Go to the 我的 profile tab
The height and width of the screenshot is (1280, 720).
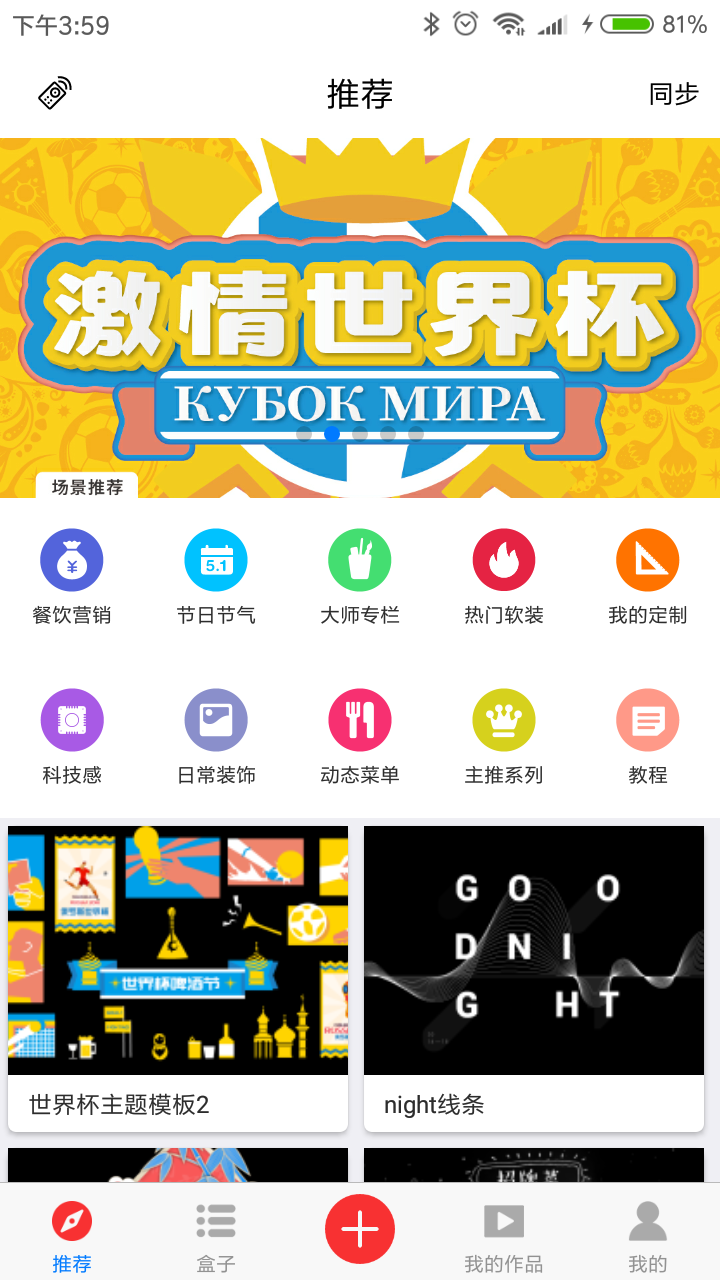click(x=648, y=1236)
